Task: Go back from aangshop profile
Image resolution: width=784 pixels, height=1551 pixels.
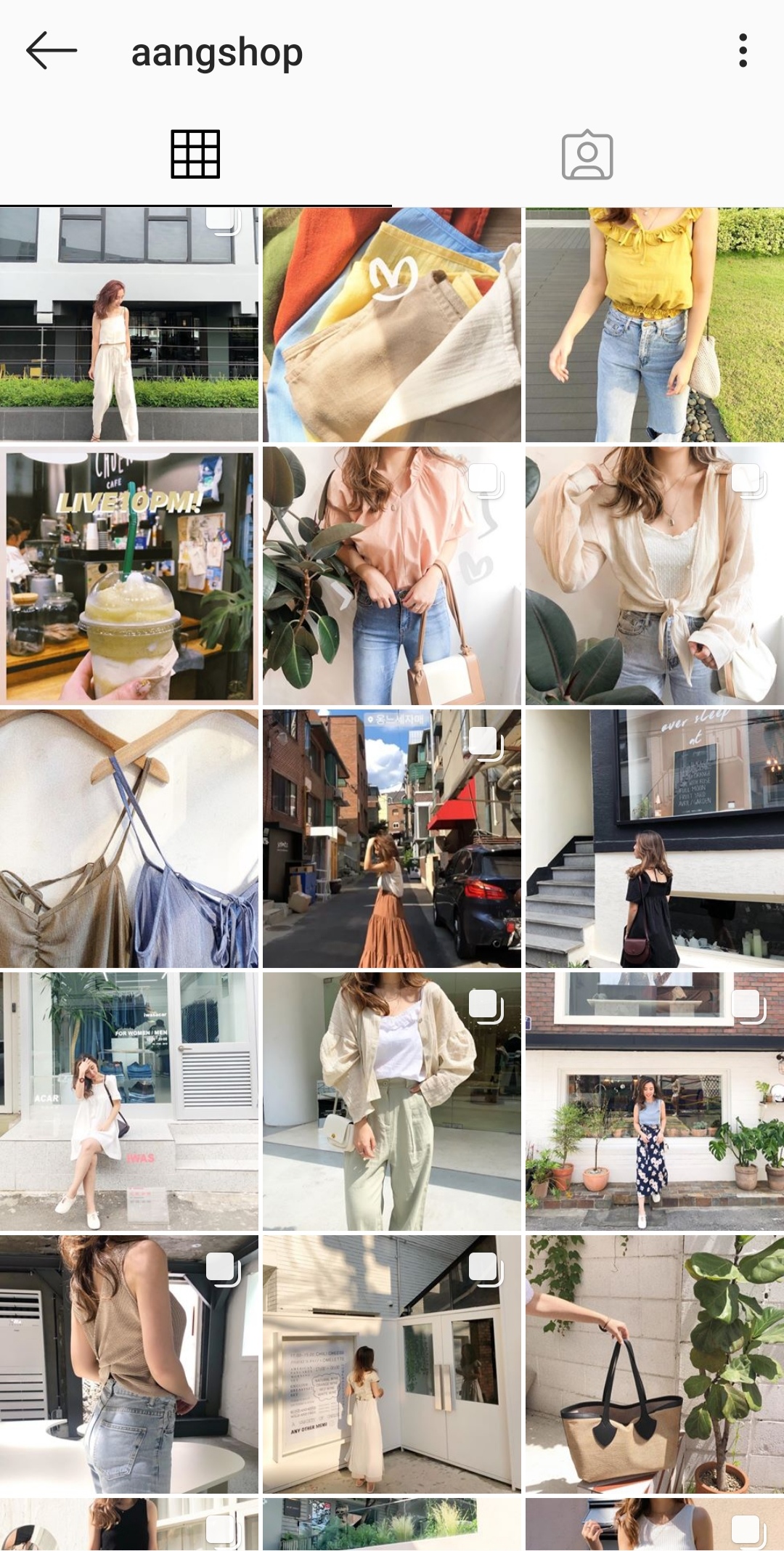Action: tap(51, 51)
